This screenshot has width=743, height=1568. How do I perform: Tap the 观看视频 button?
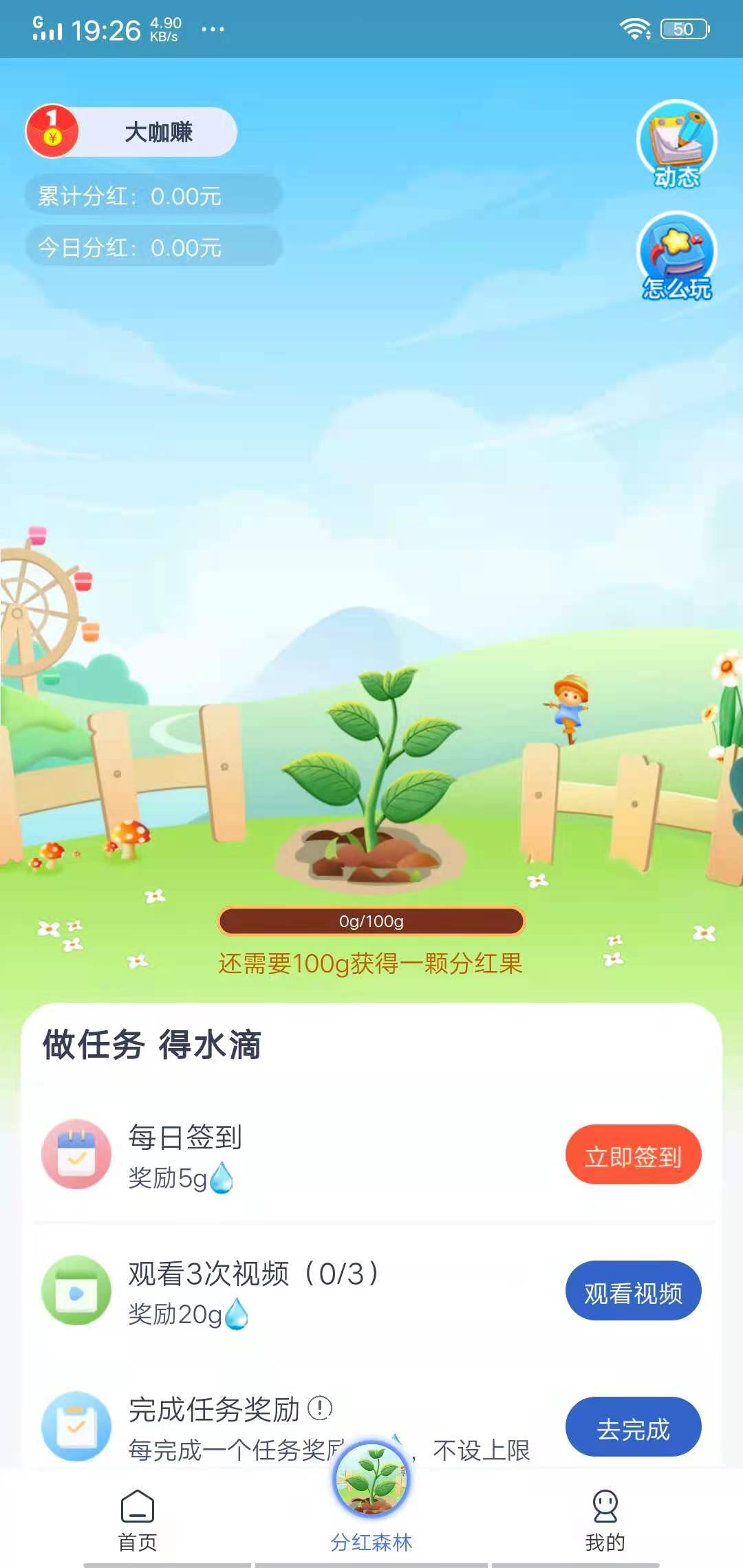[633, 1292]
